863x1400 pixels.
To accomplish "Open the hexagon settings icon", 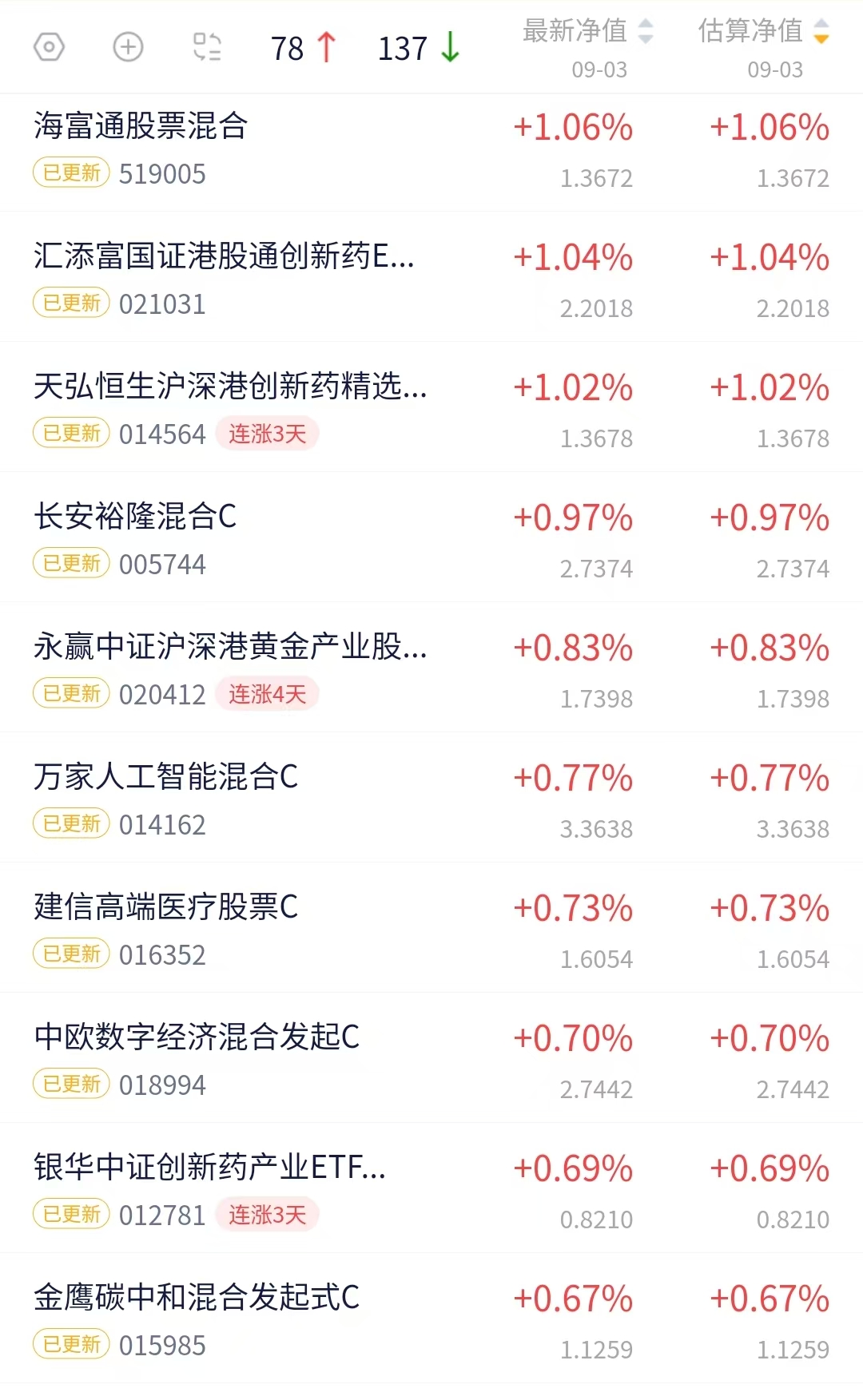I will click(x=49, y=48).
